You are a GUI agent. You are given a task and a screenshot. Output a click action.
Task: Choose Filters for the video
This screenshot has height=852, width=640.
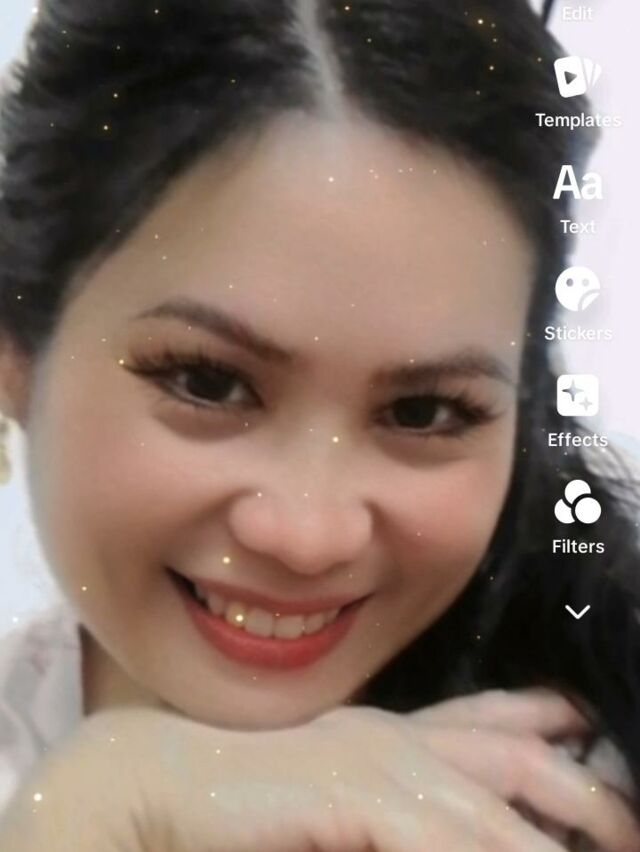click(x=577, y=503)
